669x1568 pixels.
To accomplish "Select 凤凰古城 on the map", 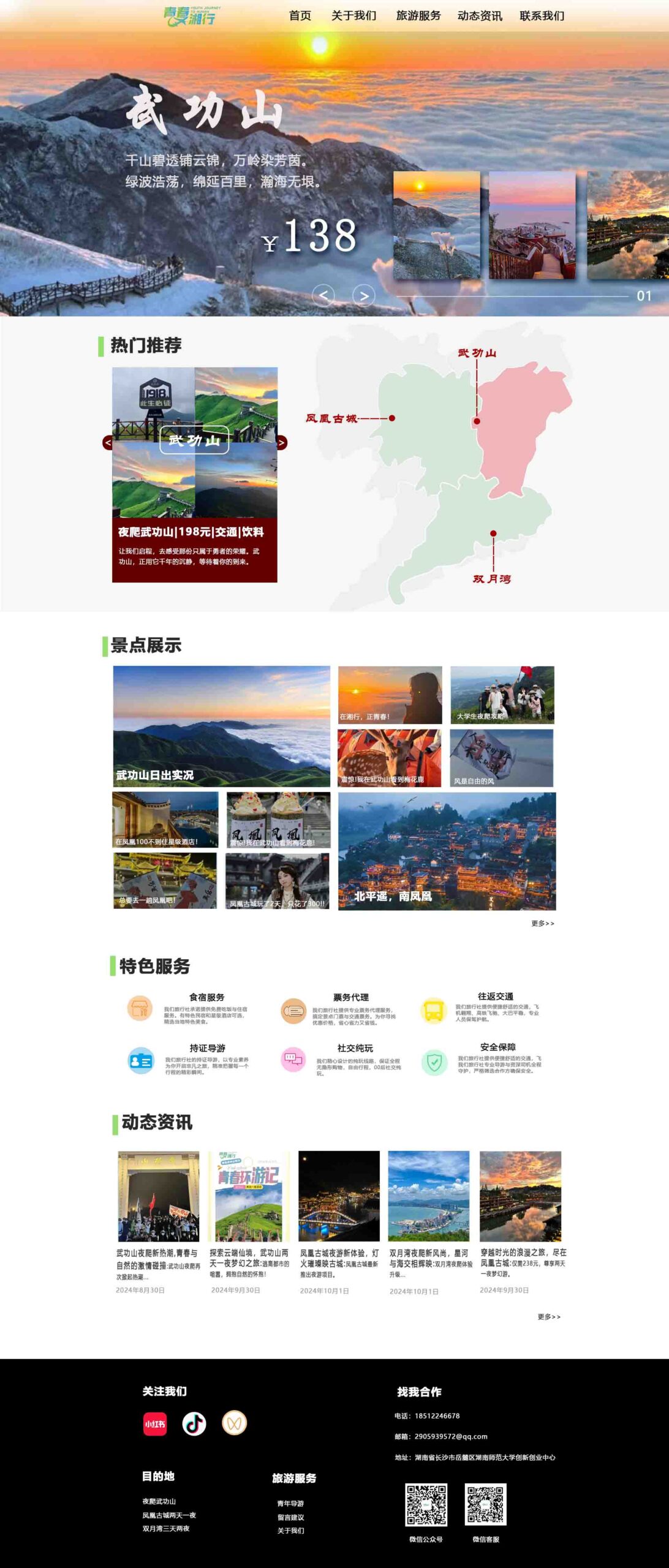I will click(x=331, y=418).
